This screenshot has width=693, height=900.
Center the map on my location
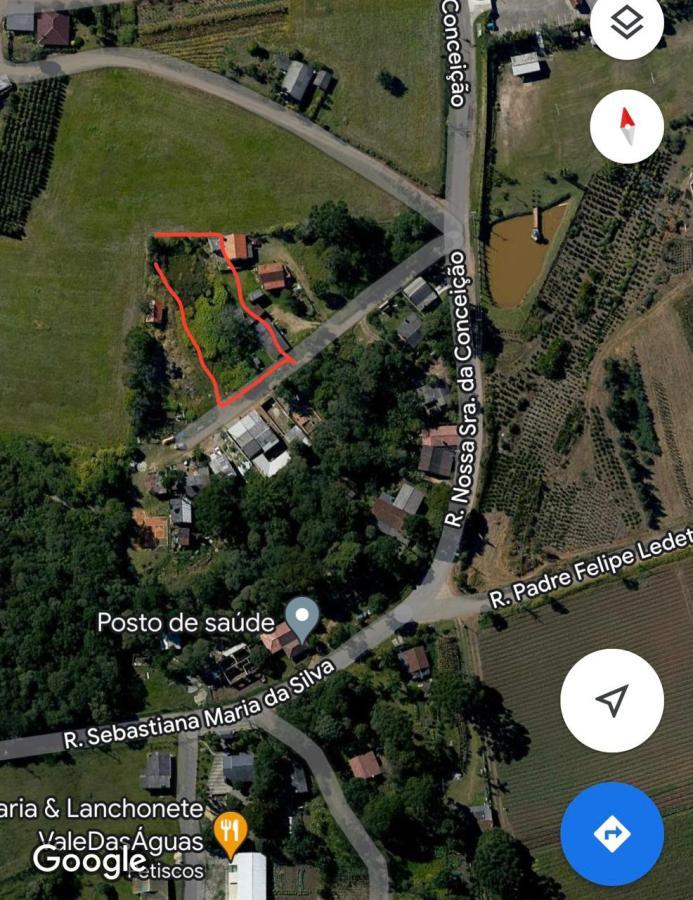pyautogui.click(x=612, y=700)
